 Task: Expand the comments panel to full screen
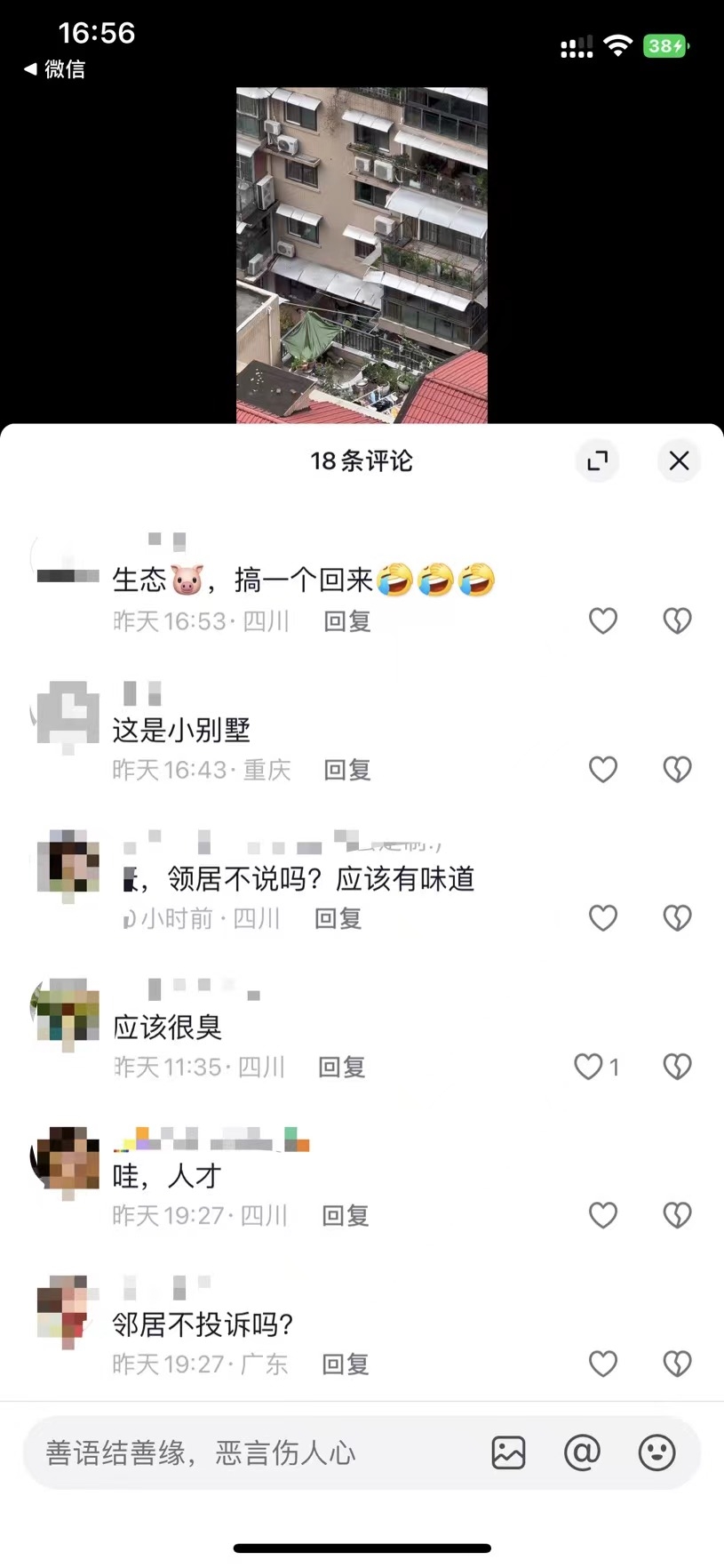(x=598, y=460)
